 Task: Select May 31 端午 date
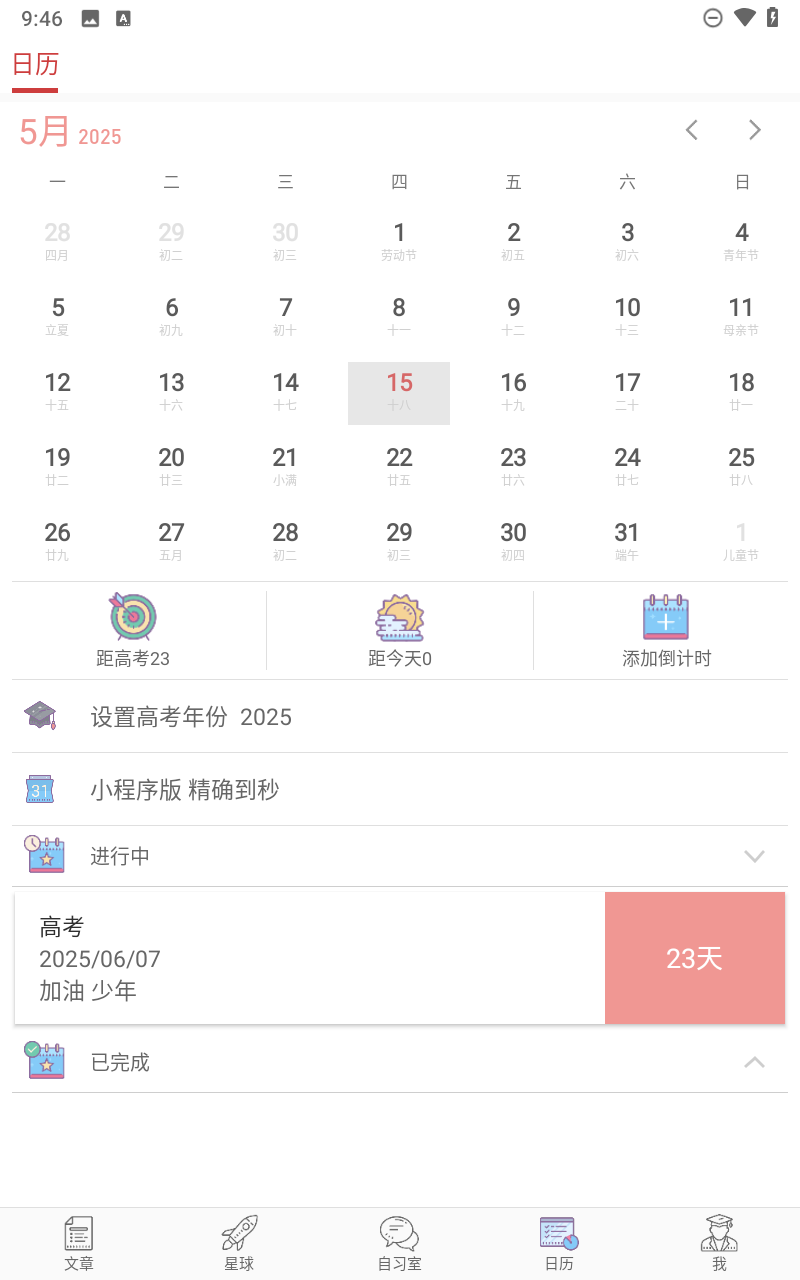click(627, 542)
